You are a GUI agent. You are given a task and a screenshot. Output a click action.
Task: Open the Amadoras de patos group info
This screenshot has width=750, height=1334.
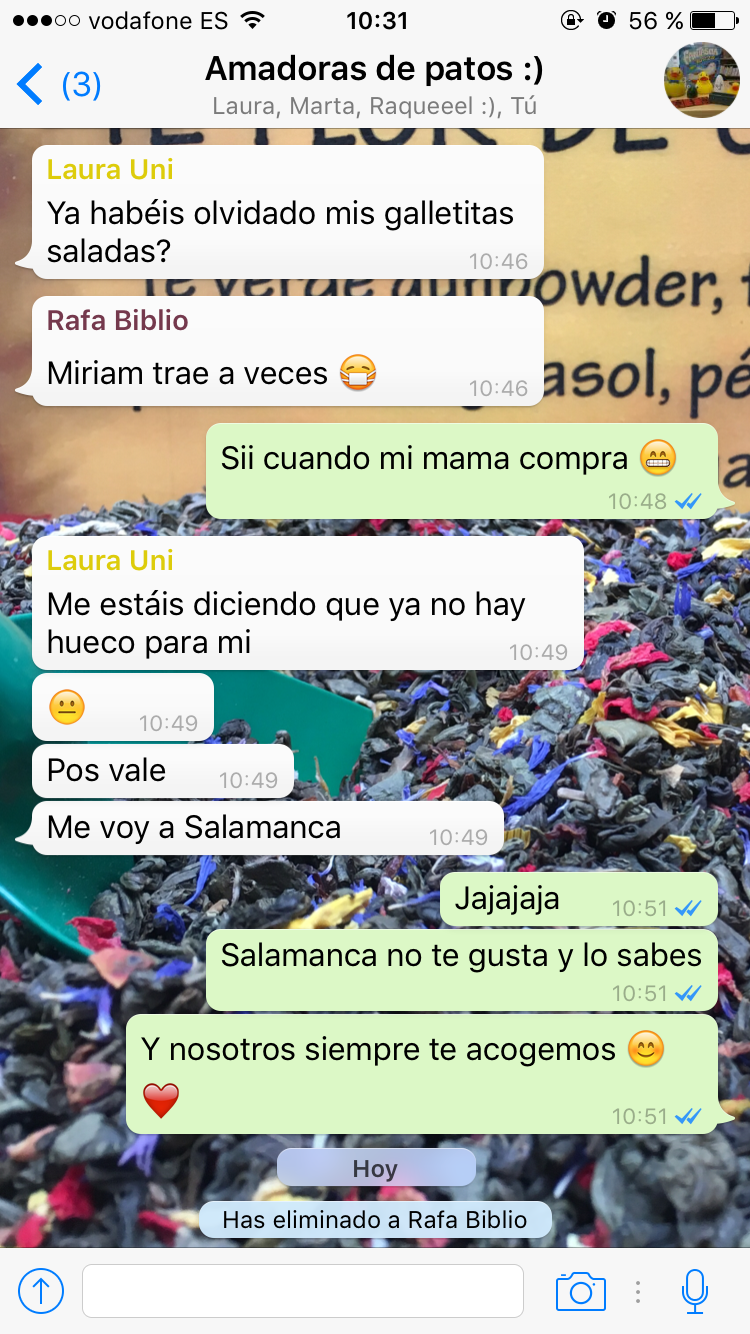[374, 84]
